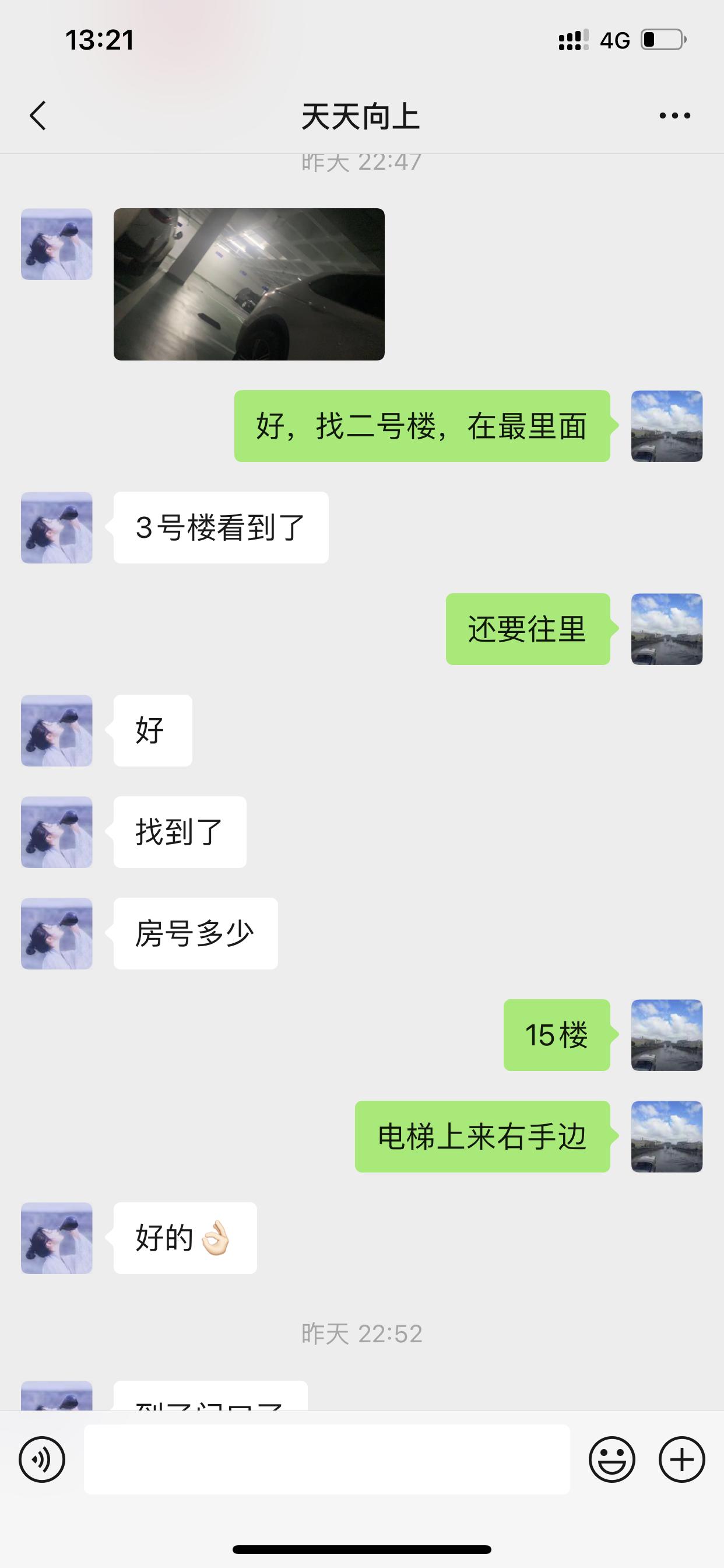Screen dimensions: 724x1568
Task: Tap my avatar beside 还要往里
Action: (667, 629)
